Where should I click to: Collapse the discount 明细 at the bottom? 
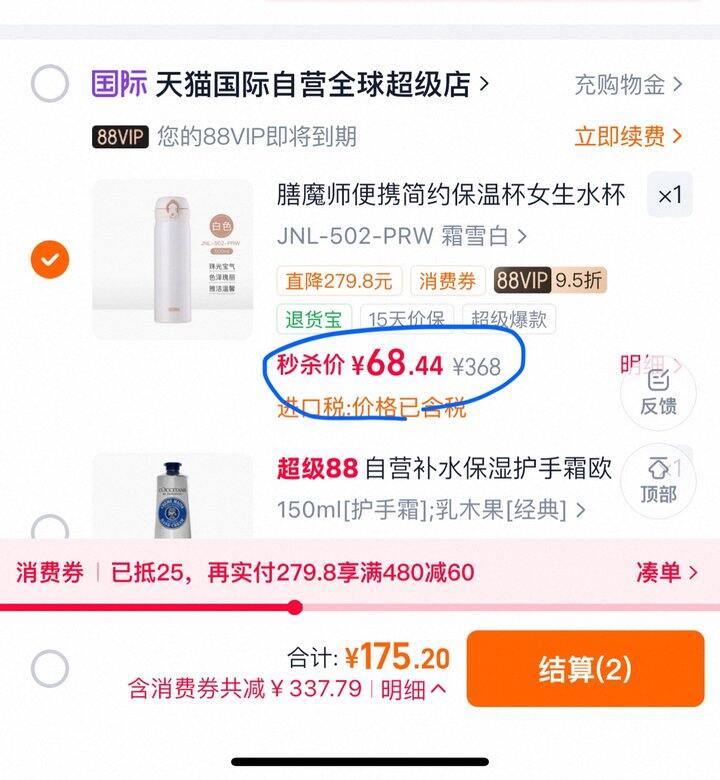pos(413,689)
